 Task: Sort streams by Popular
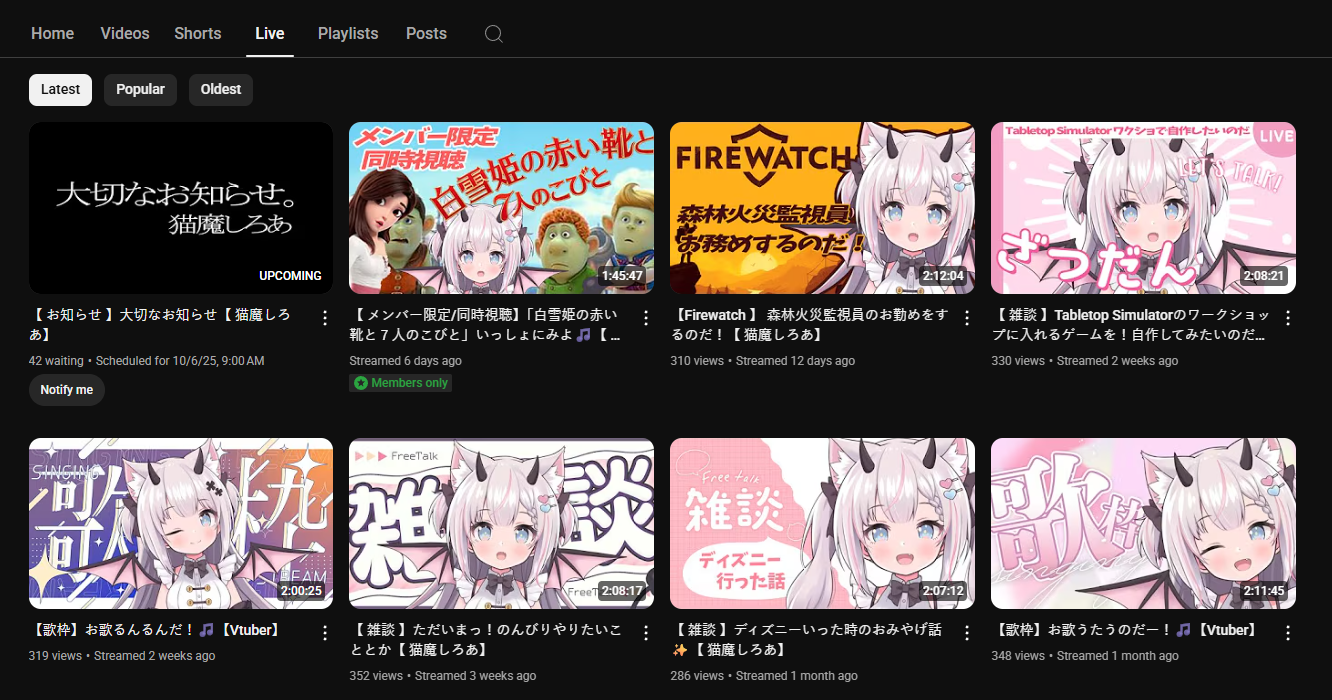[x=140, y=89]
